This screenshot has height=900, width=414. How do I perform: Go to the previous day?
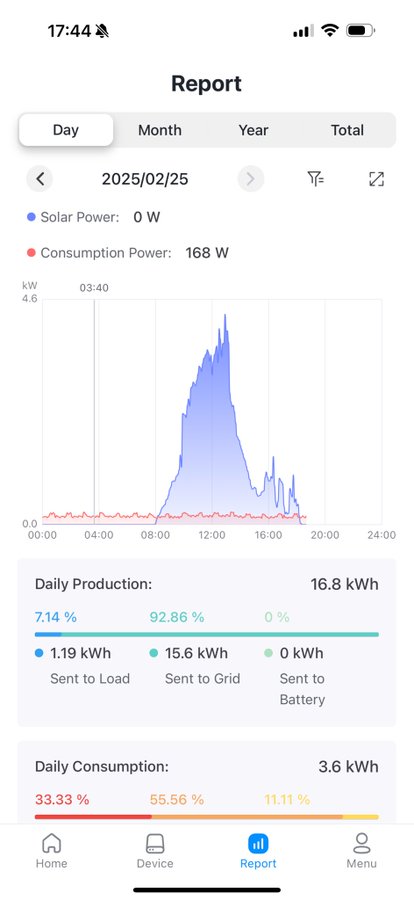tap(40, 179)
